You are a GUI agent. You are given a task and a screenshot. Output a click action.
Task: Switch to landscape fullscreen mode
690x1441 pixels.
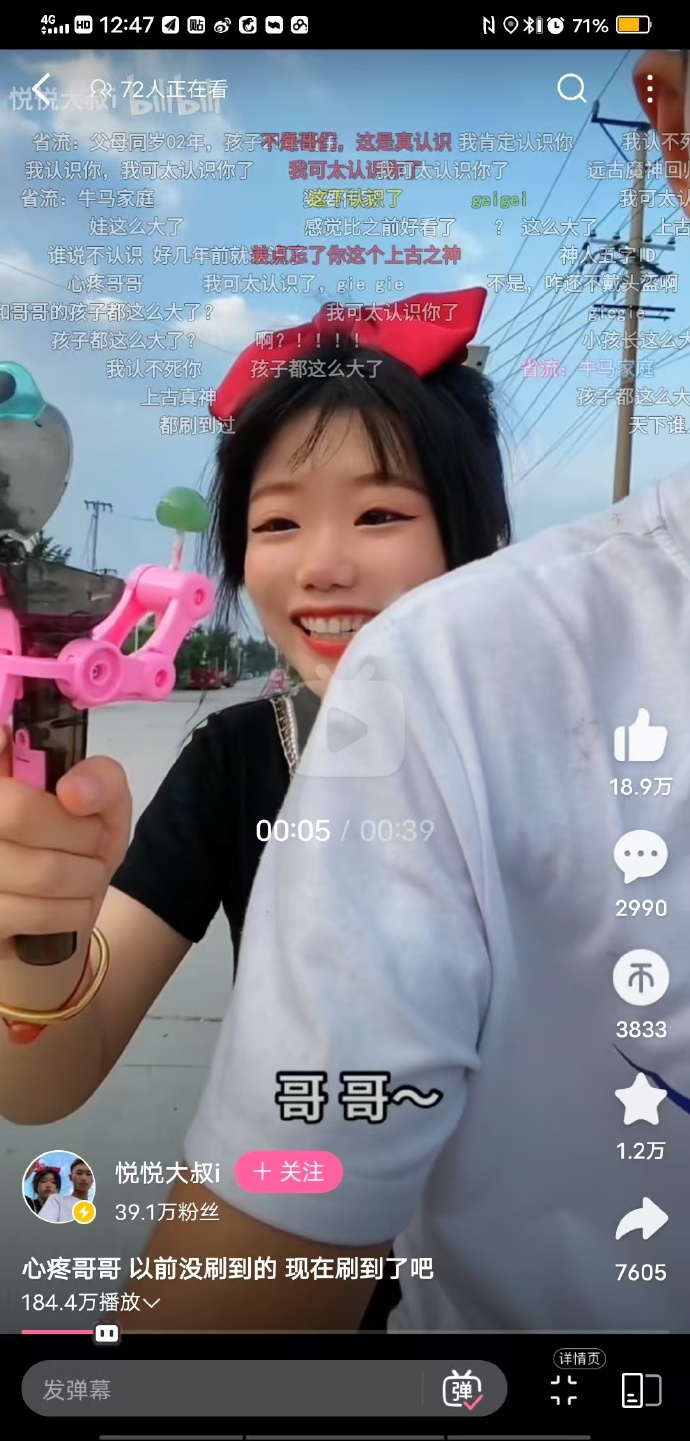[641, 1390]
